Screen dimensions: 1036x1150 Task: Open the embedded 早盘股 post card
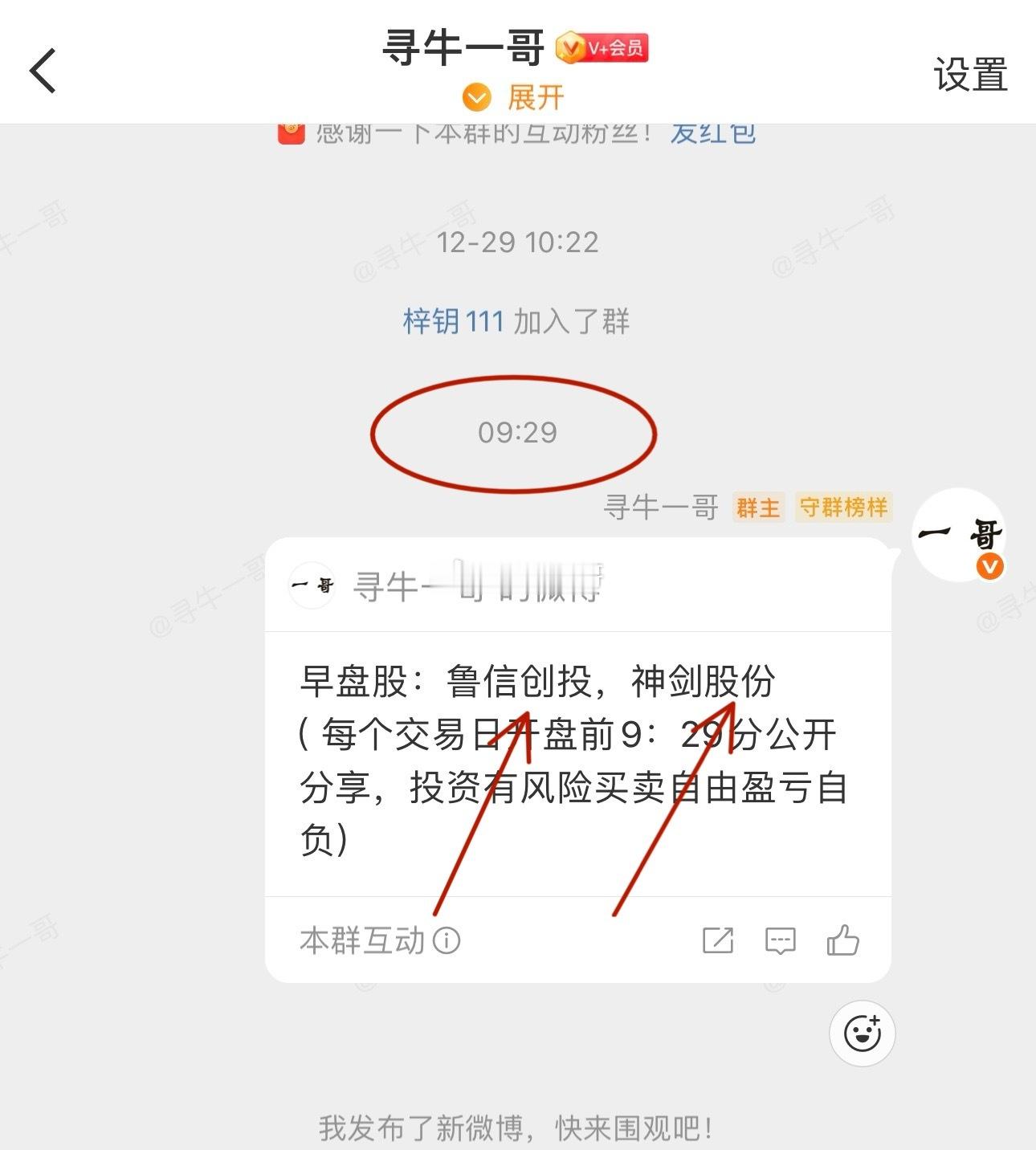pyautogui.click(x=578, y=755)
